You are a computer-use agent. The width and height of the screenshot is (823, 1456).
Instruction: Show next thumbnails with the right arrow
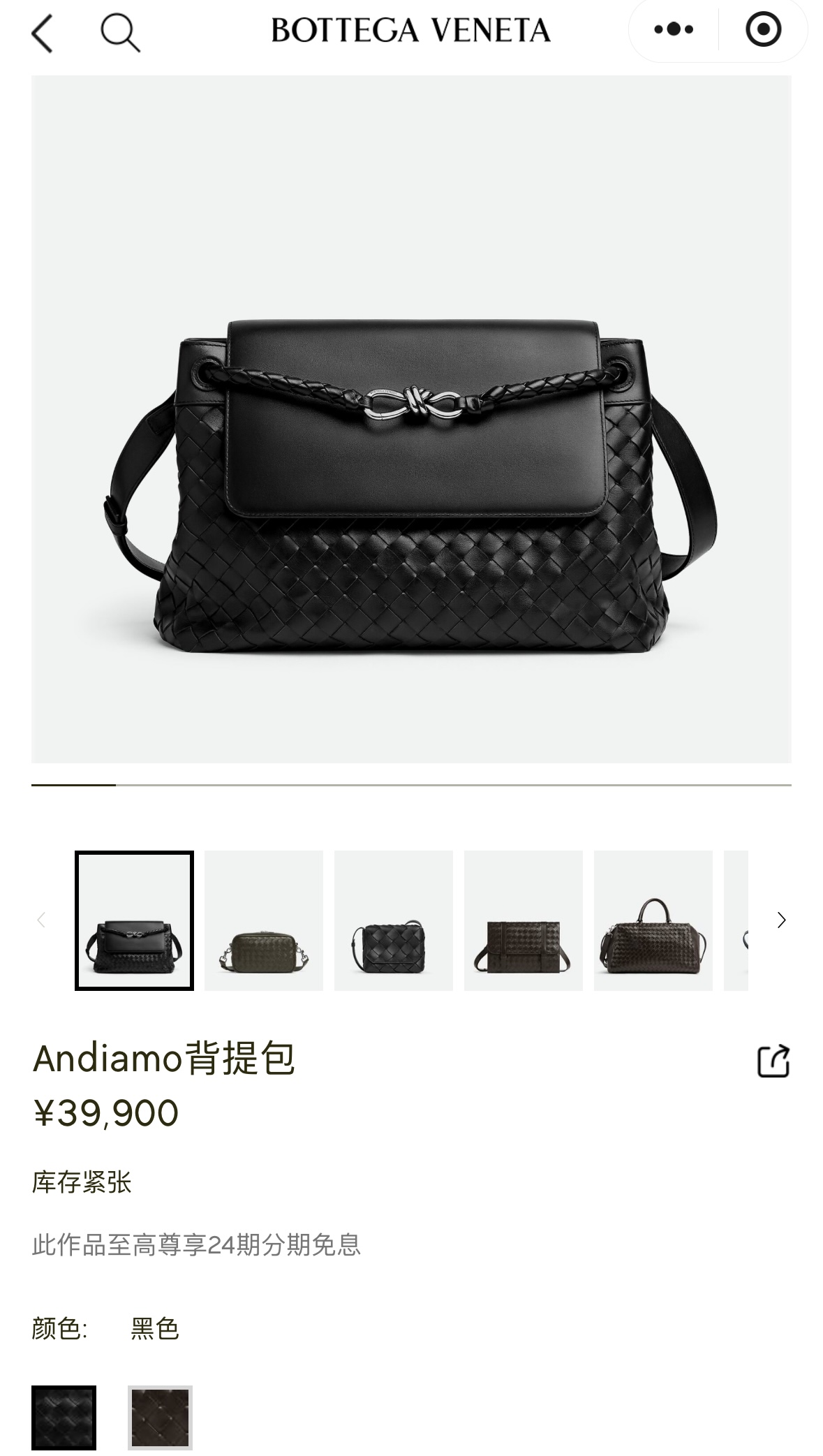pyautogui.click(x=781, y=920)
